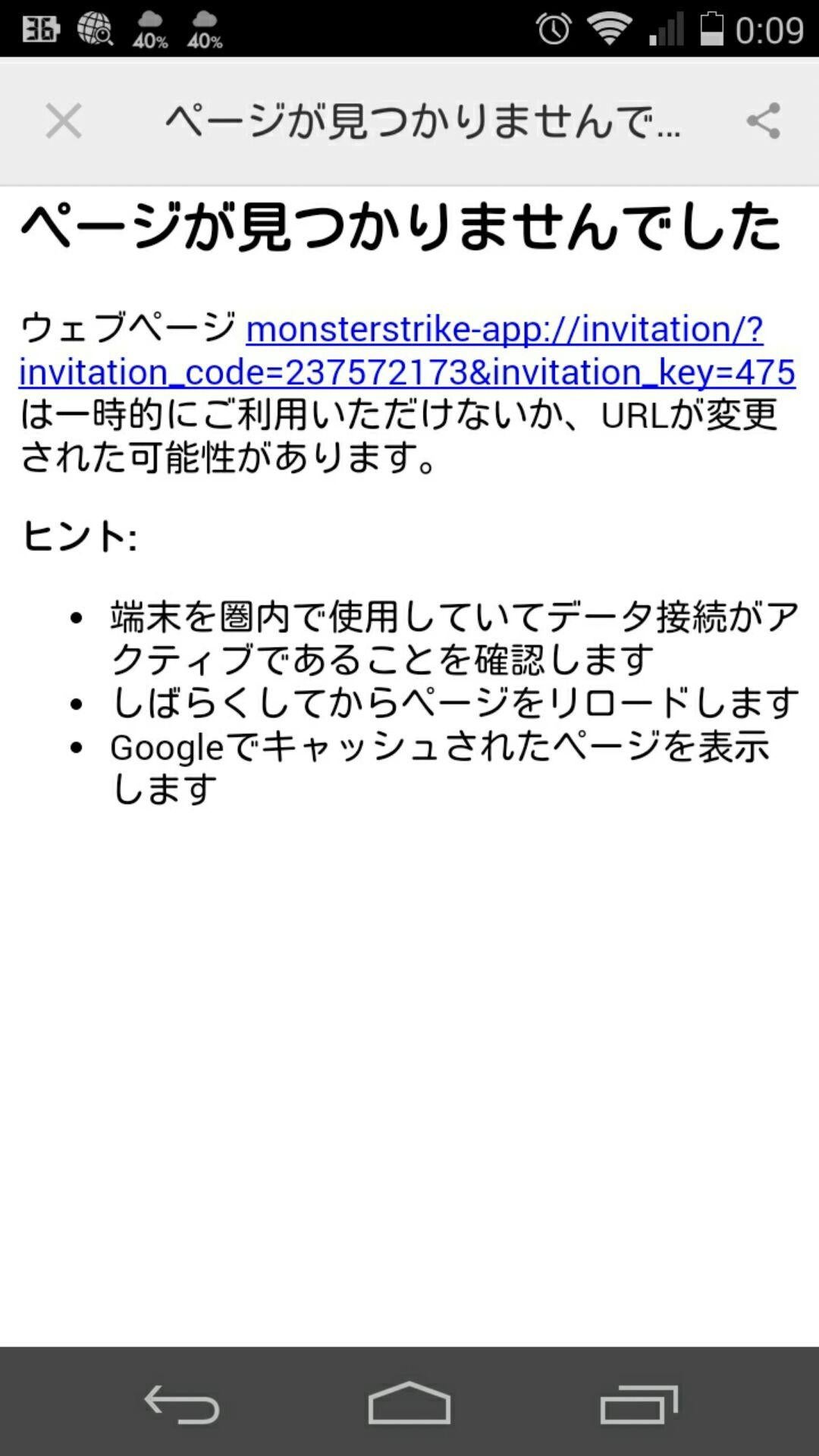Go back using the system back button
The height and width of the screenshot is (1456, 819).
click(x=182, y=1404)
